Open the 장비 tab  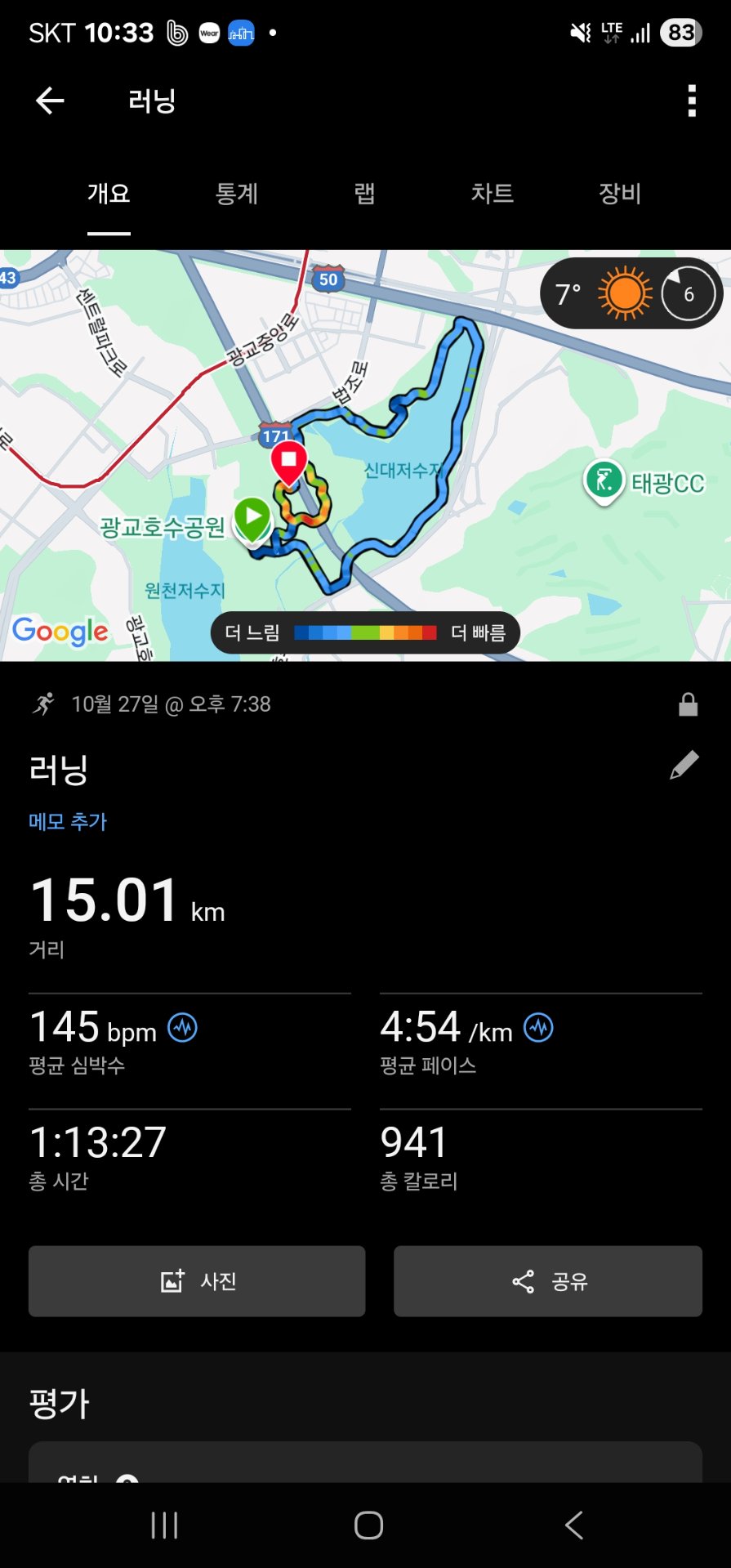click(x=619, y=194)
